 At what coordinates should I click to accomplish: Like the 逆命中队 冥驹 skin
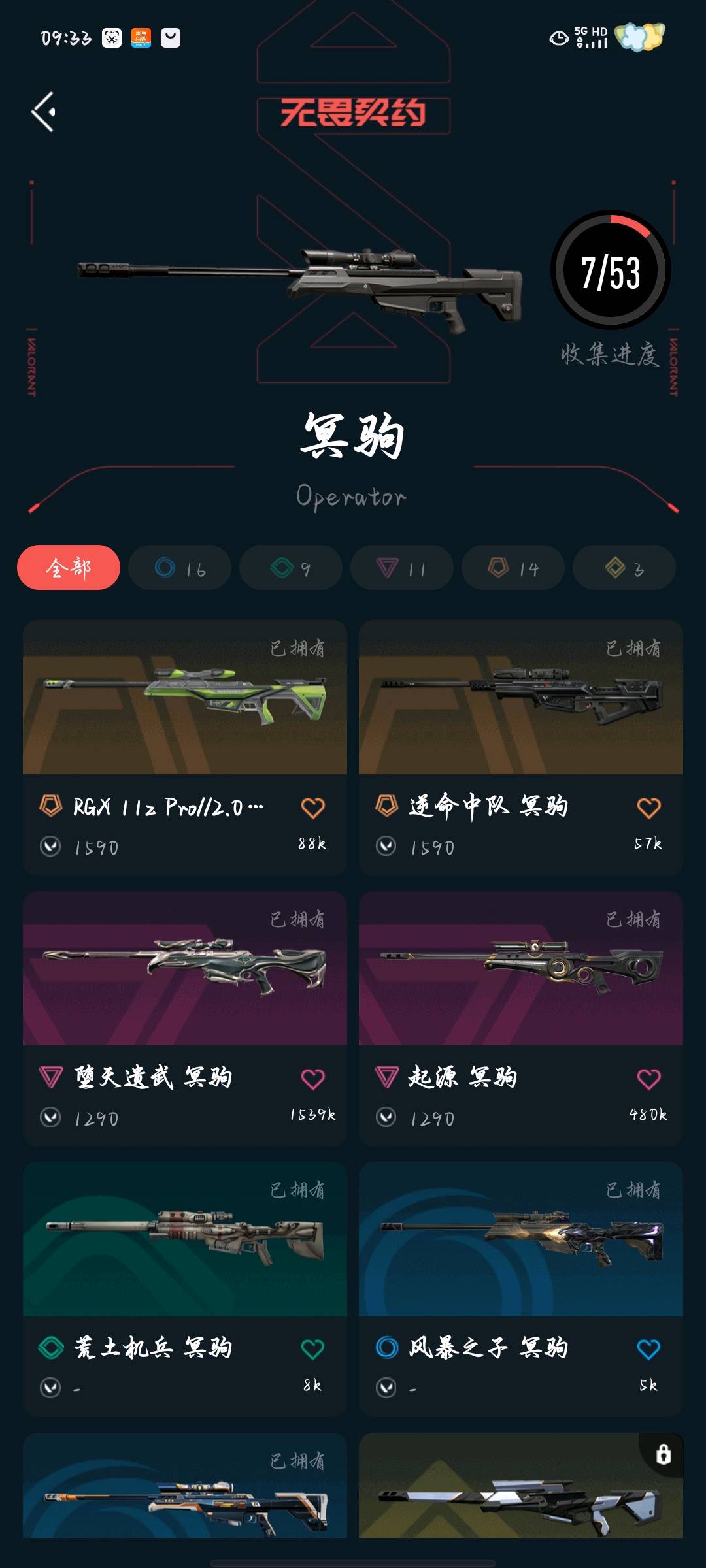pyautogui.click(x=648, y=808)
